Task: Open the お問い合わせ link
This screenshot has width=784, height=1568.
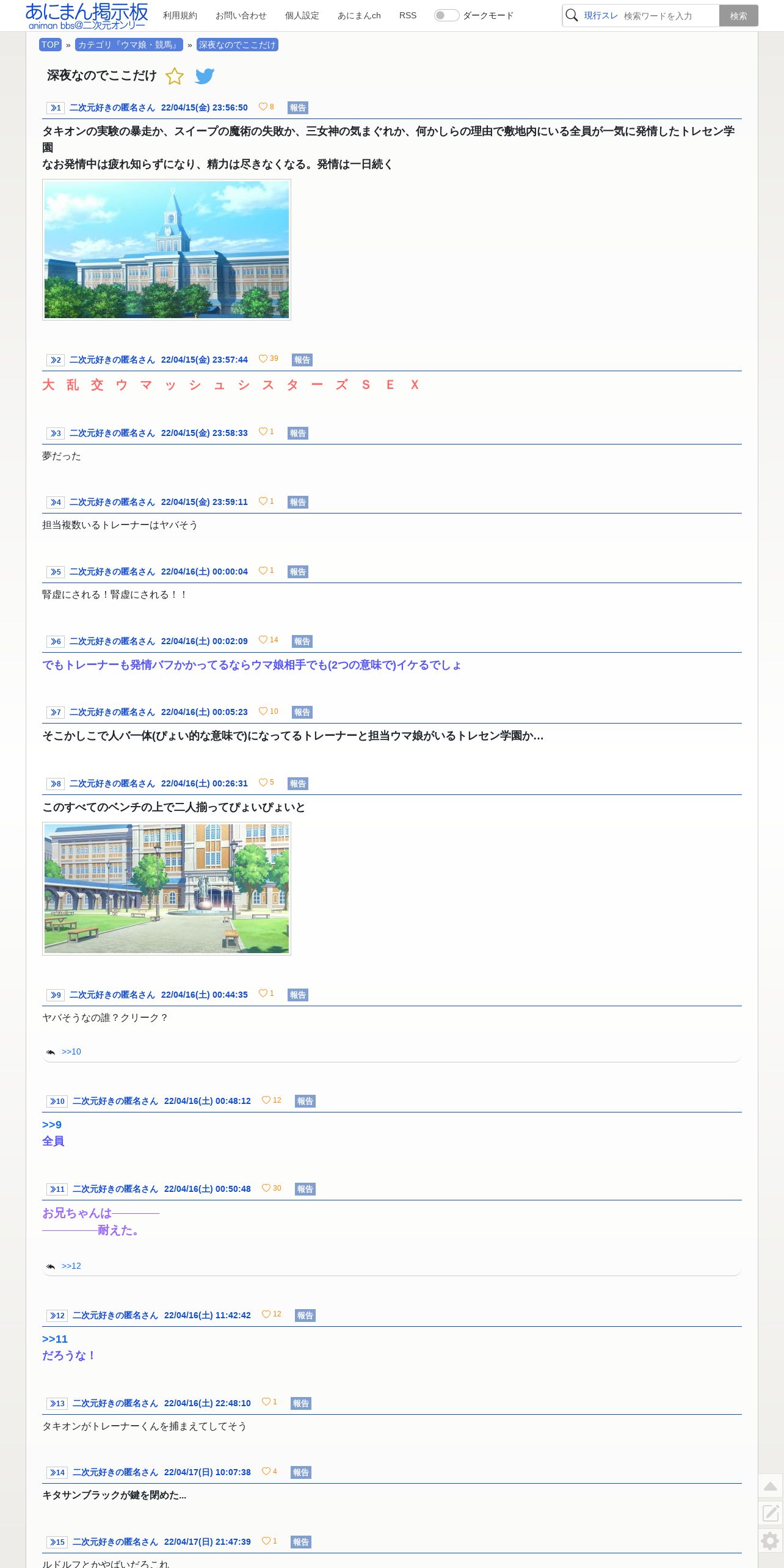Action: coord(241,15)
